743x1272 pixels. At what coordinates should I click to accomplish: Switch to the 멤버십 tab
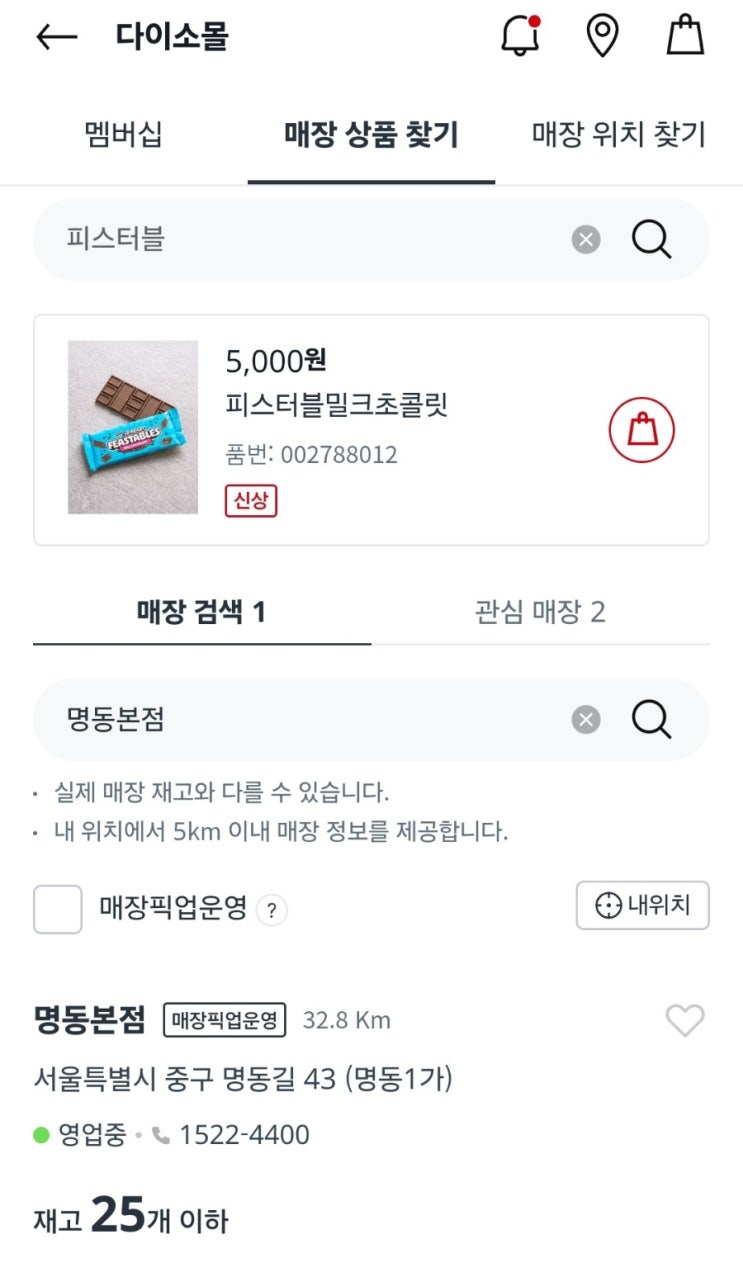tap(123, 135)
